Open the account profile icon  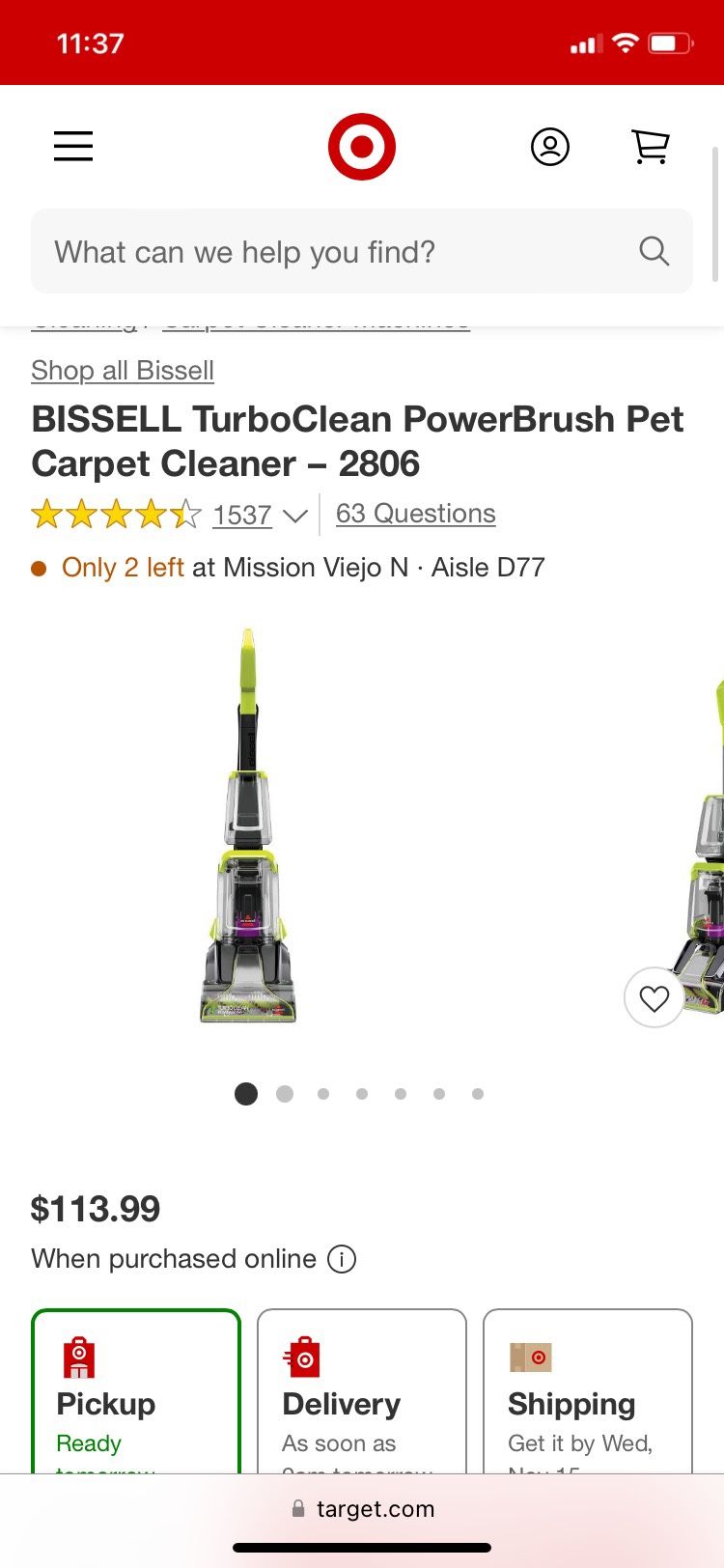(550, 147)
